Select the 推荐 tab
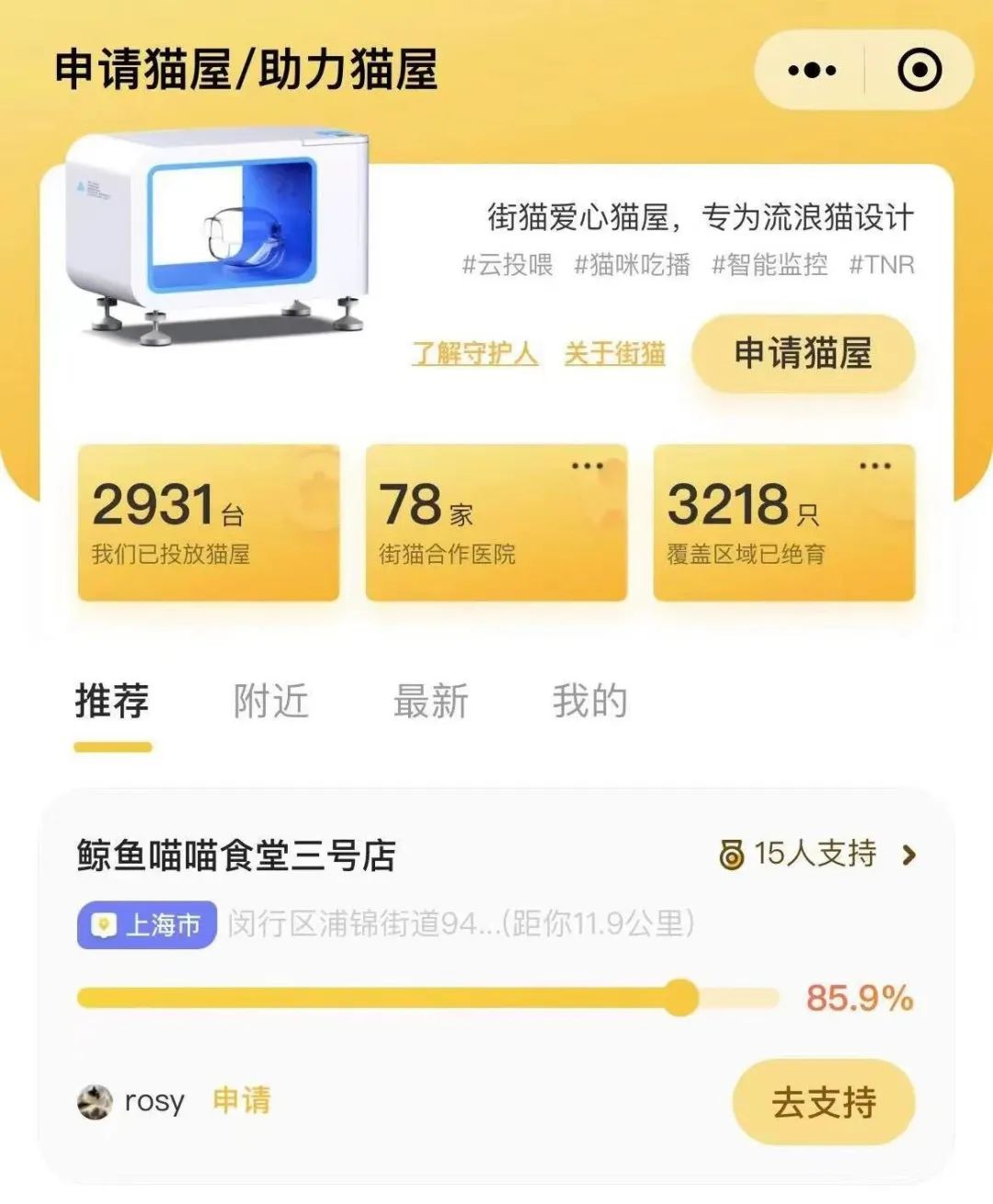Image resolution: width=993 pixels, height=1204 pixels. tap(112, 702)
